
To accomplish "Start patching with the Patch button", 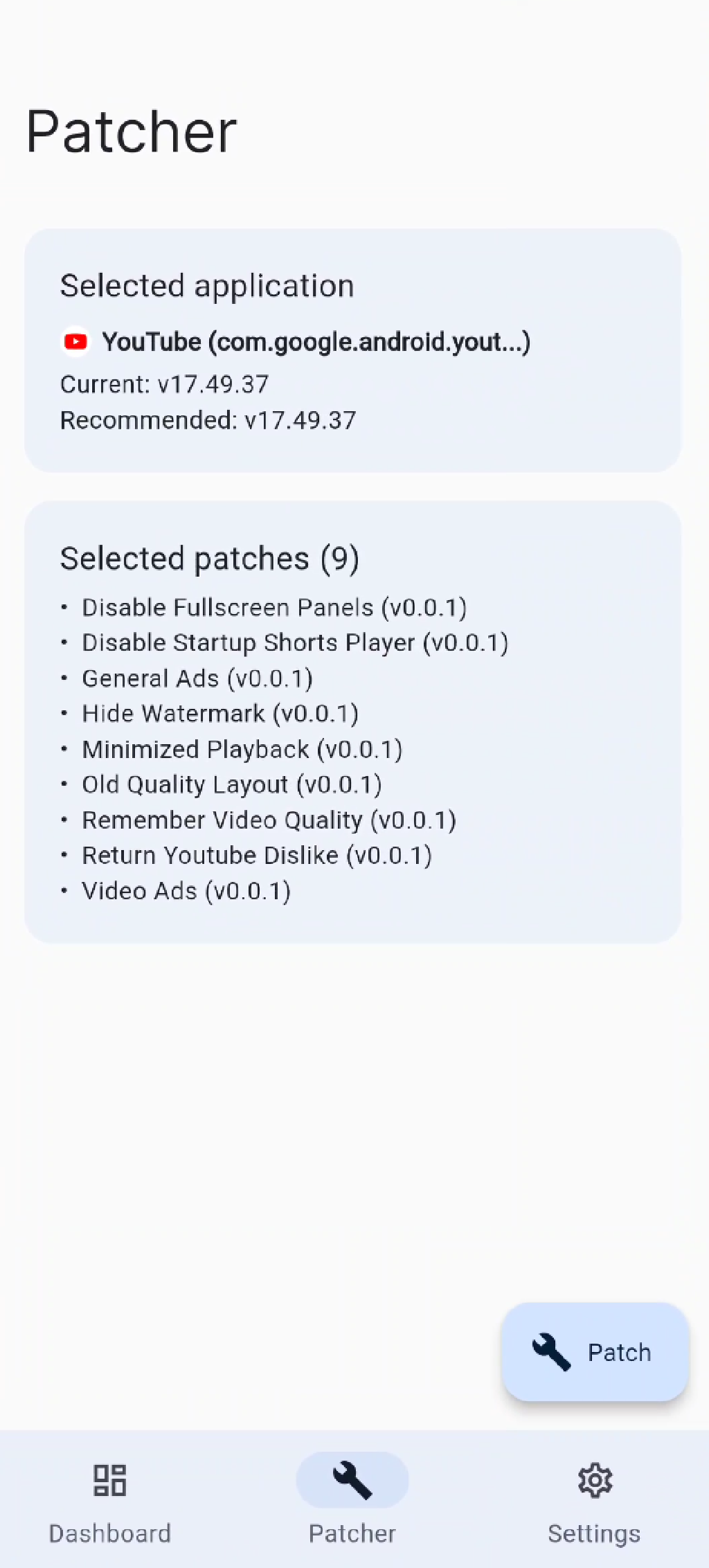I will pyautogui.click(x=595, y=1352).
